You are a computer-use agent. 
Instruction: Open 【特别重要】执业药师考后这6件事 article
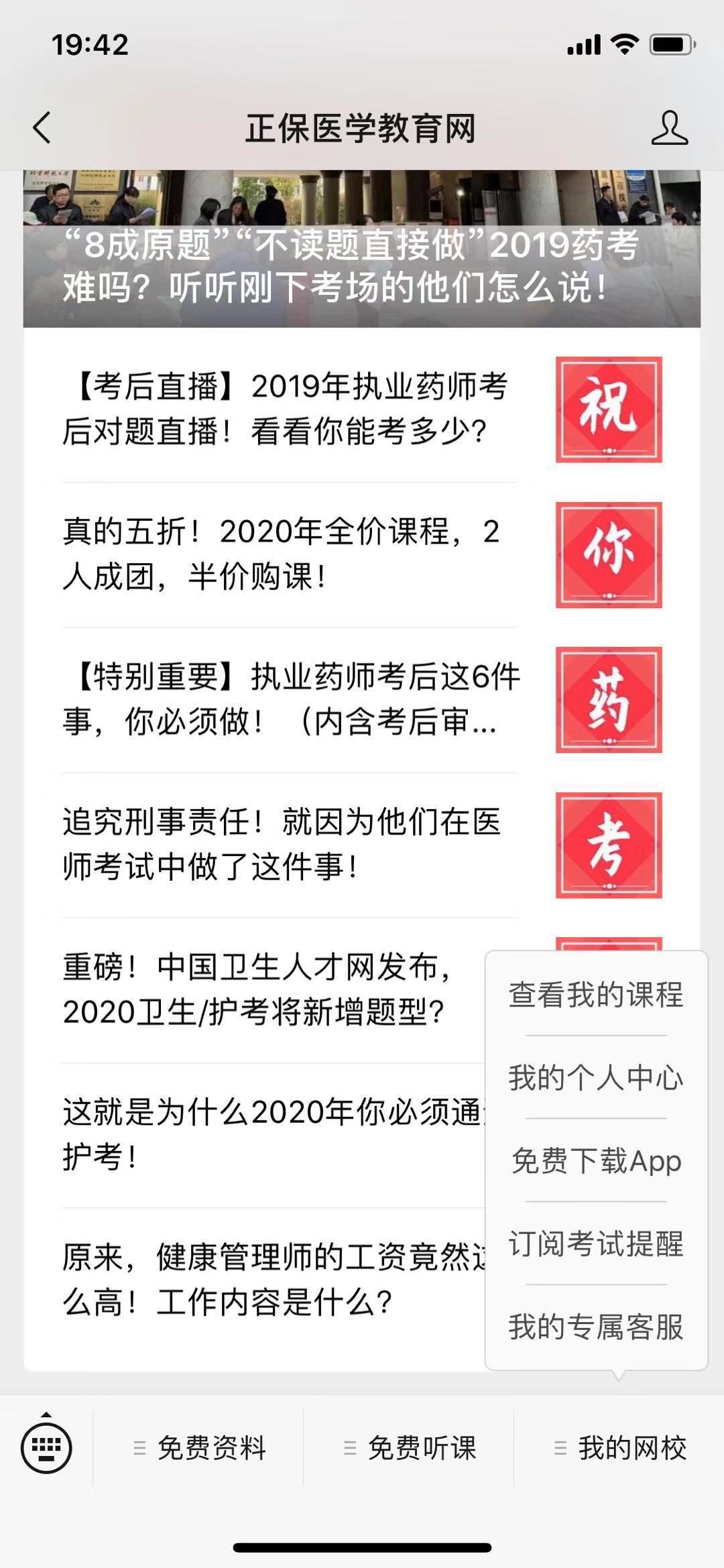288,699
